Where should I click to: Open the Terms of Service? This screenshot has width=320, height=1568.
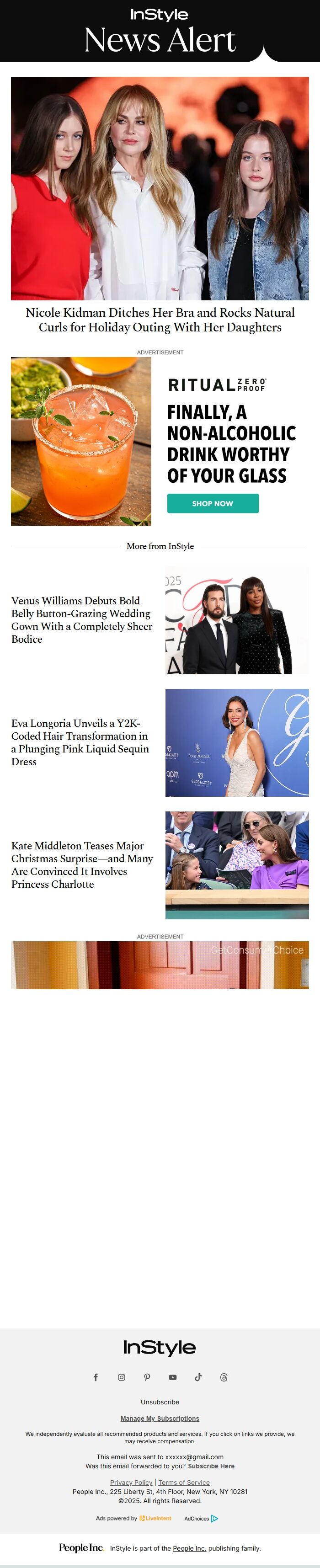184,1482
